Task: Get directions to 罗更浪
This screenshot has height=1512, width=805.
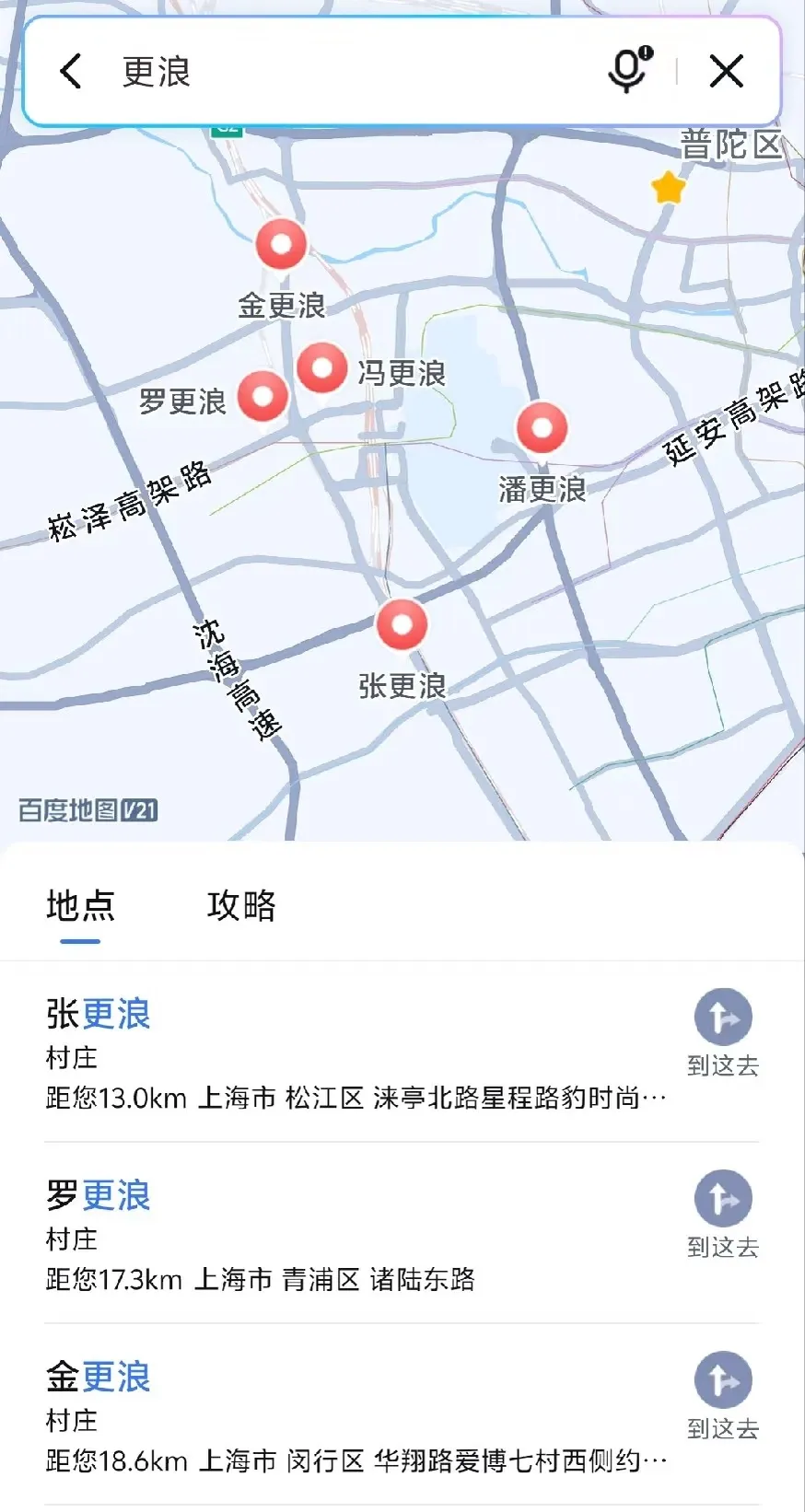Action: click(723, 1213)
